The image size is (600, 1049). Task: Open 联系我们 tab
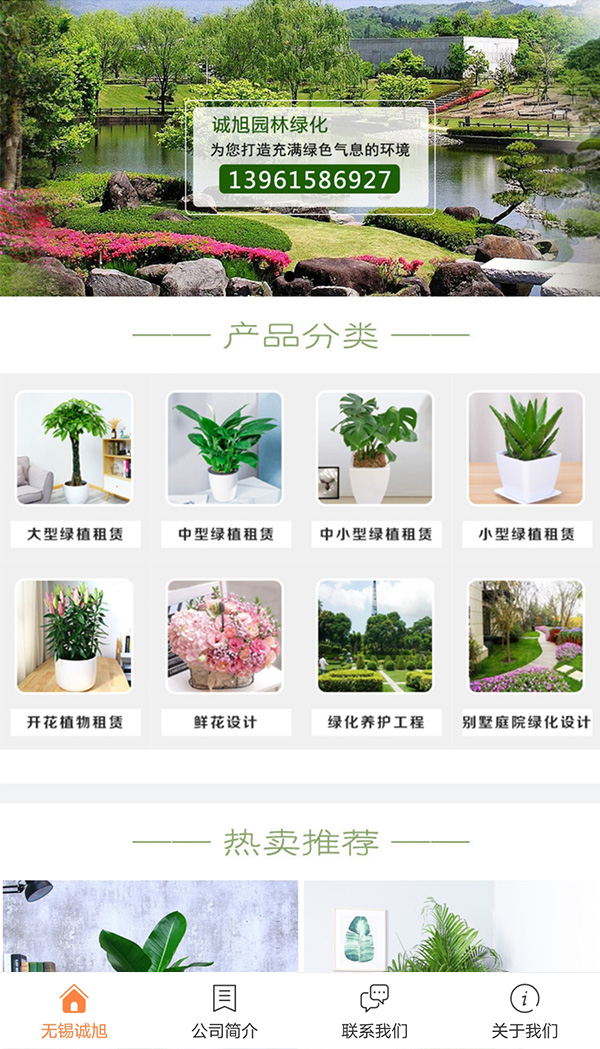[x=374, y=1011]
